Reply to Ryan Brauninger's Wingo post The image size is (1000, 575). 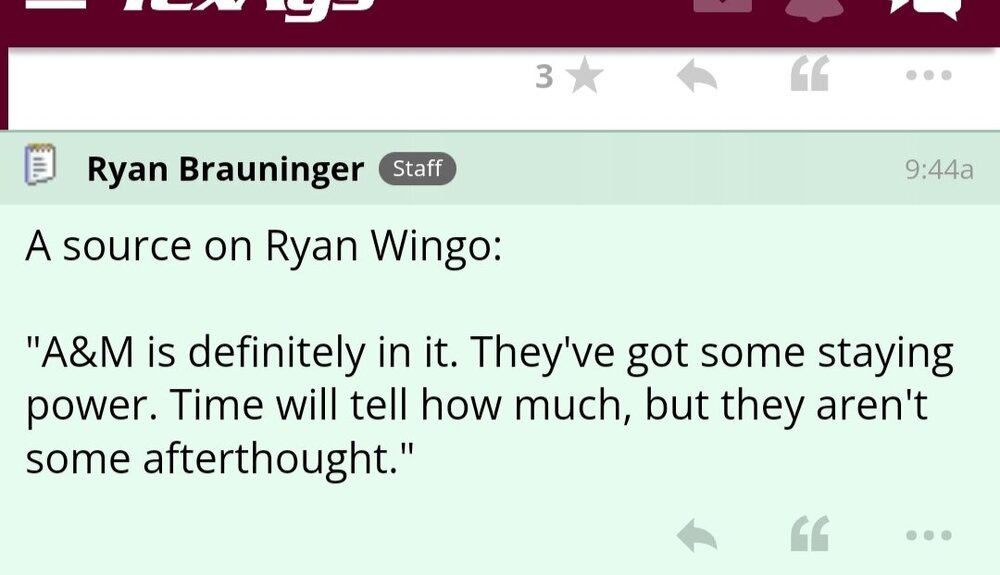pos(697,535)
